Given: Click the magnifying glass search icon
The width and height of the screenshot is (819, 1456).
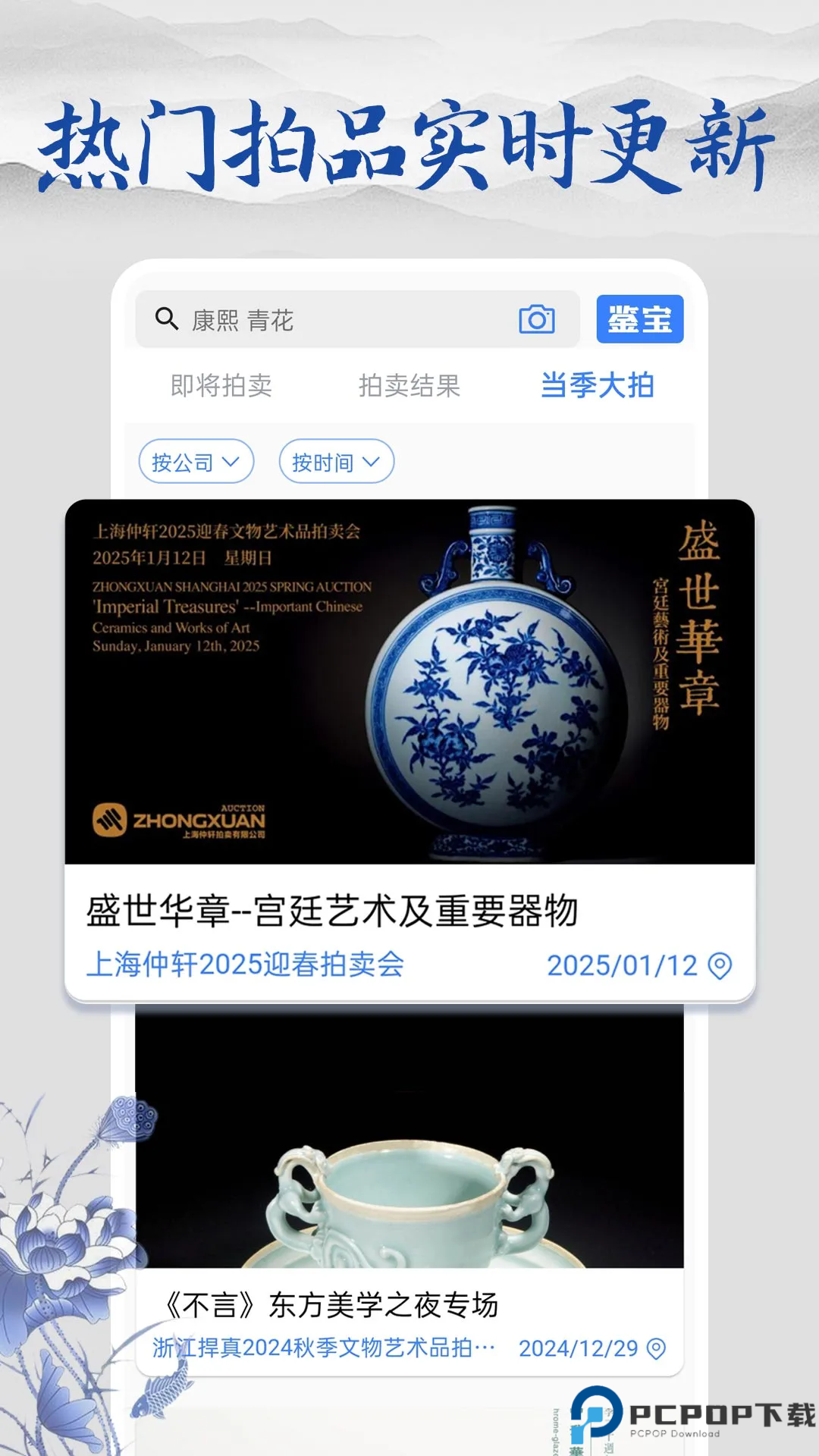Looking at the screenshot, I should coord(165,321).
